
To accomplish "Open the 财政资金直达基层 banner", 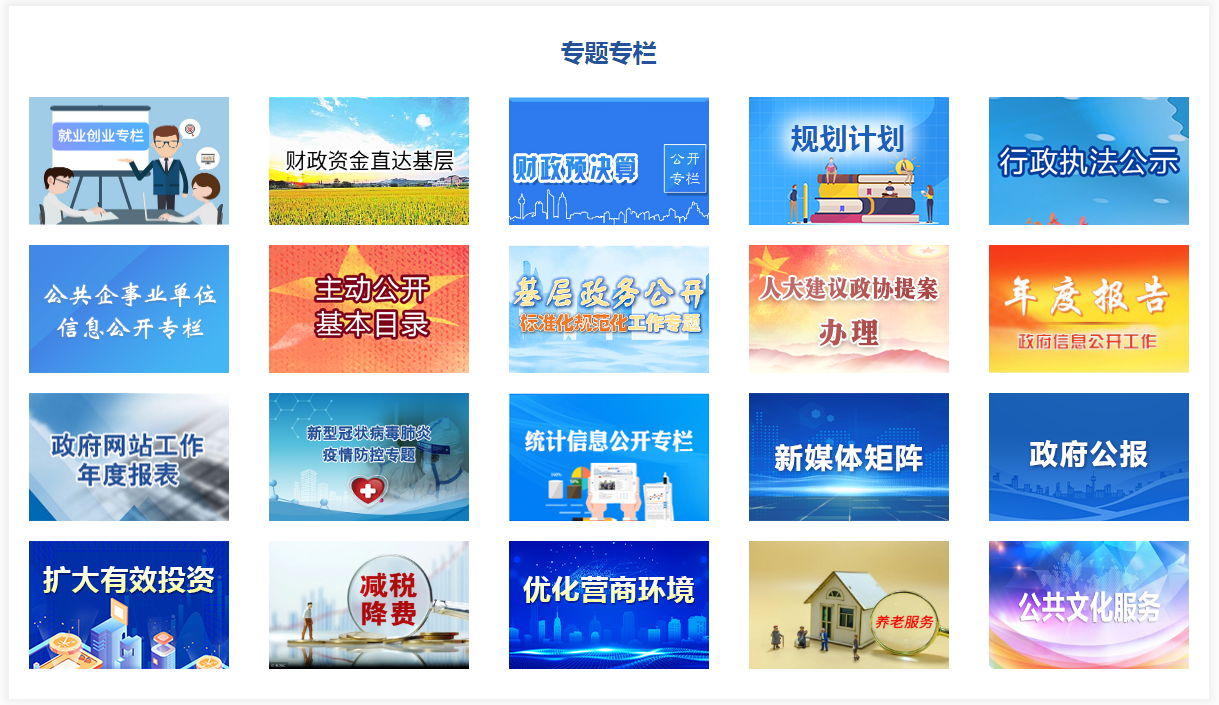I will [369, 161].
